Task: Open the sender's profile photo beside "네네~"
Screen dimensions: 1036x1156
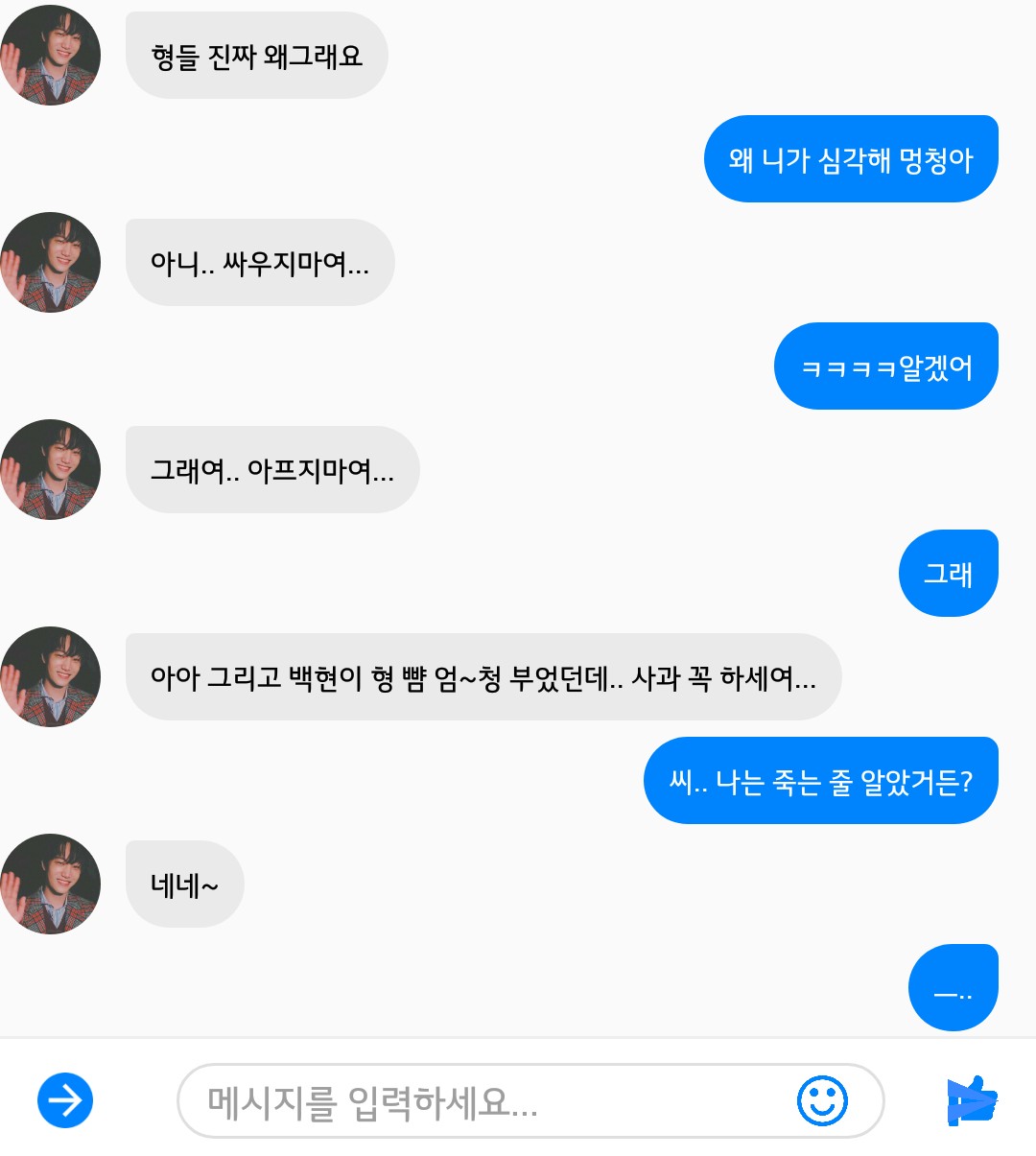Action: pos(51,884)
